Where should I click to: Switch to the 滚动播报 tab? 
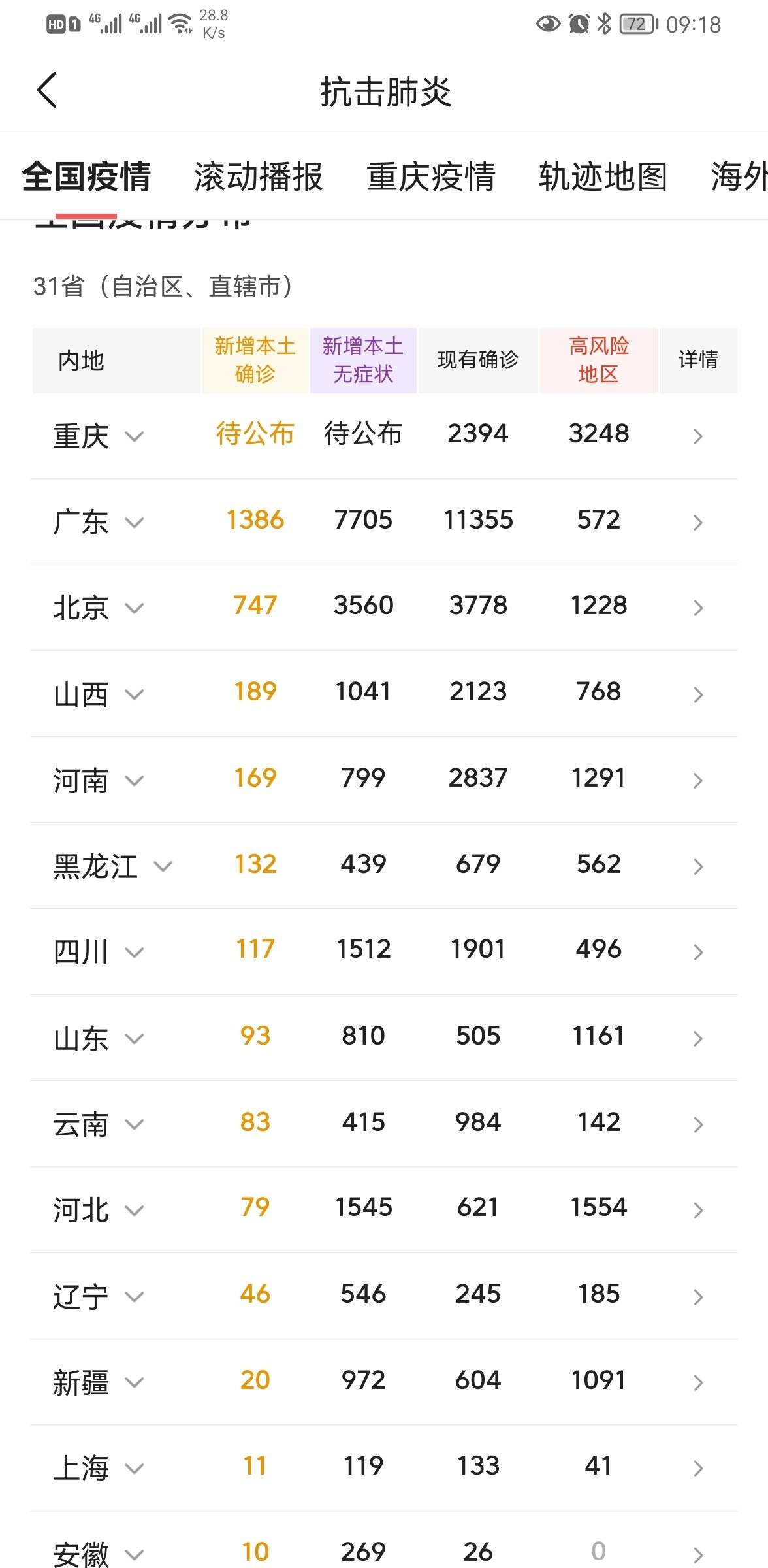pos(259,177)
